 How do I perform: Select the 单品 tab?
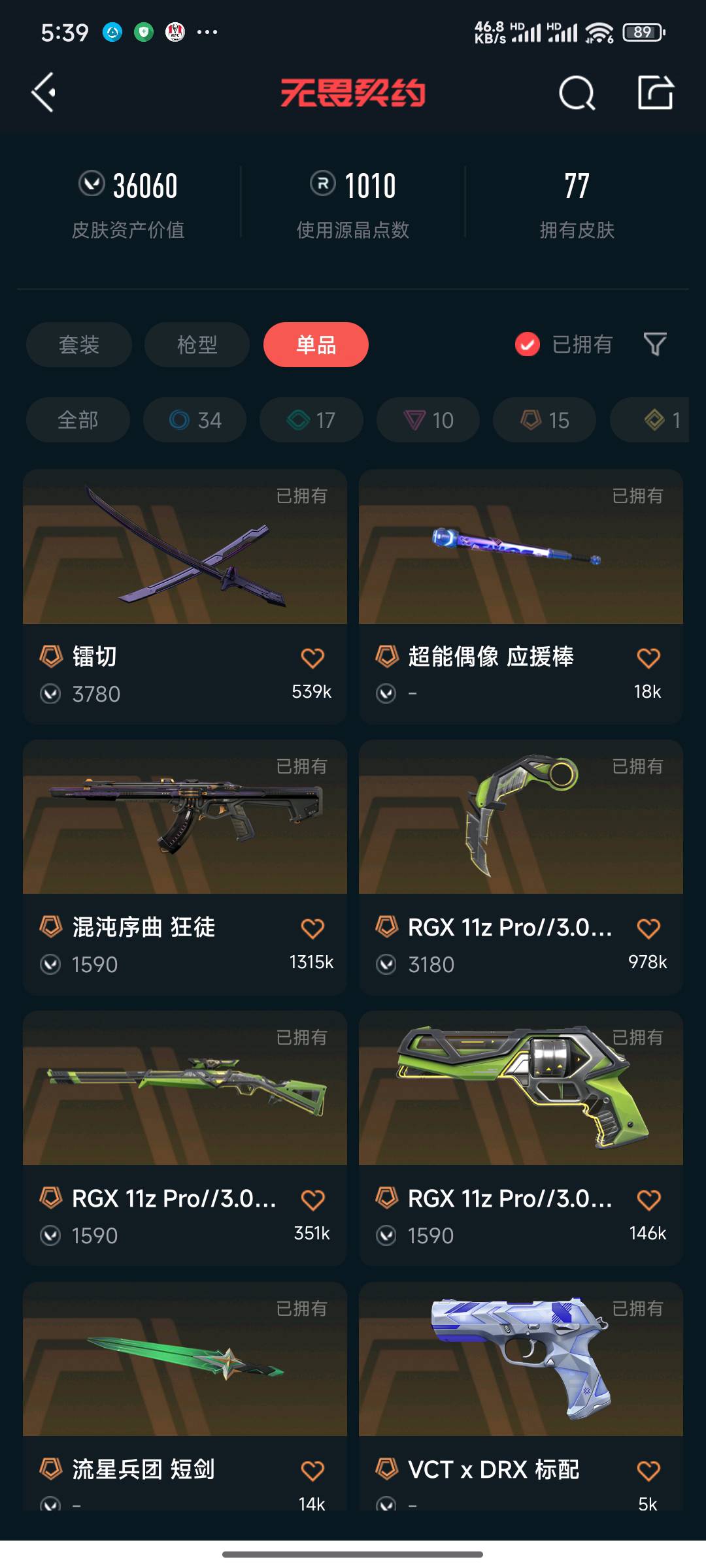316,344
